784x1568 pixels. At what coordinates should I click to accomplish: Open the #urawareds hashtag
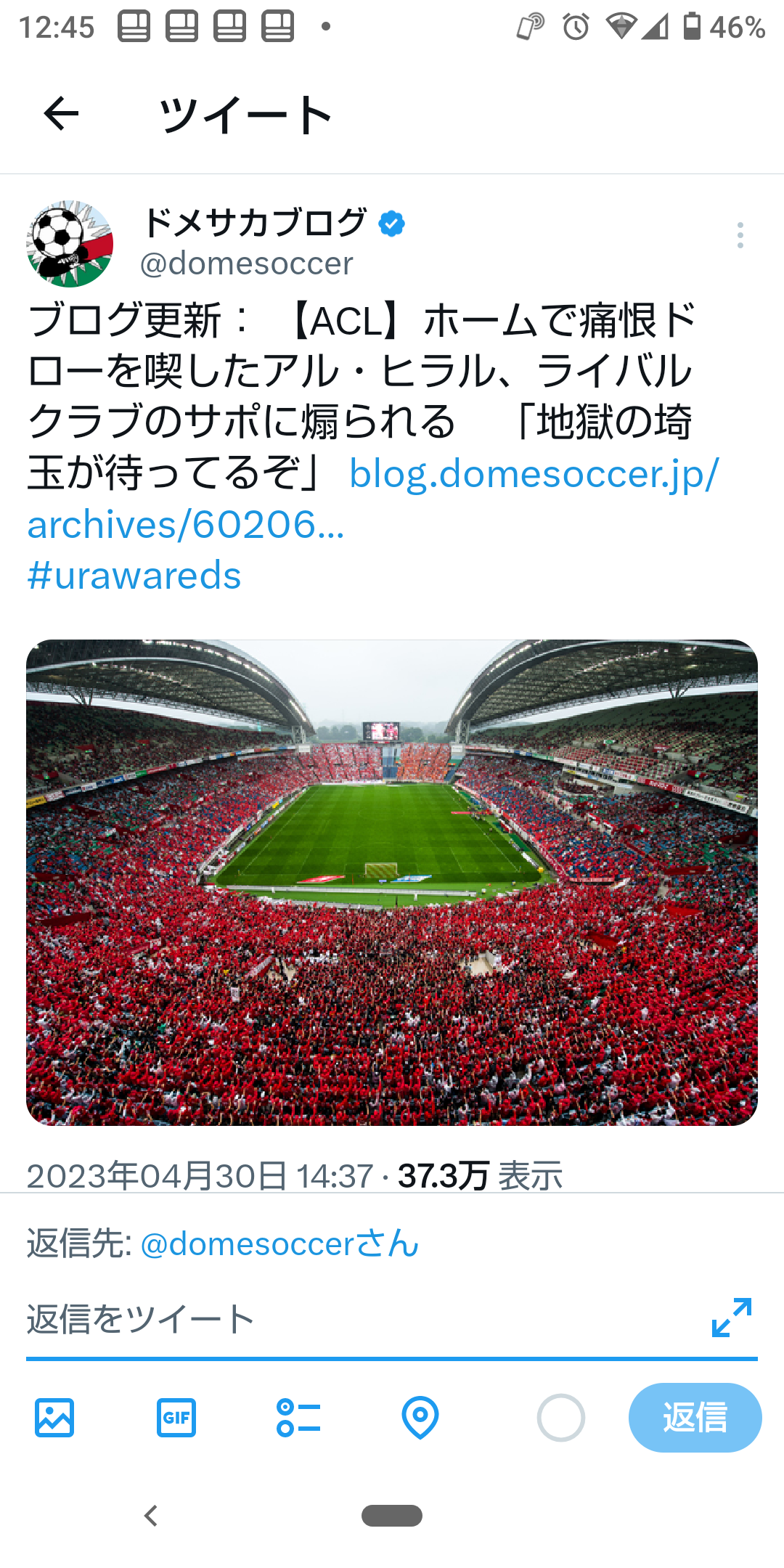pyautogui.click(x=134, y=576)
